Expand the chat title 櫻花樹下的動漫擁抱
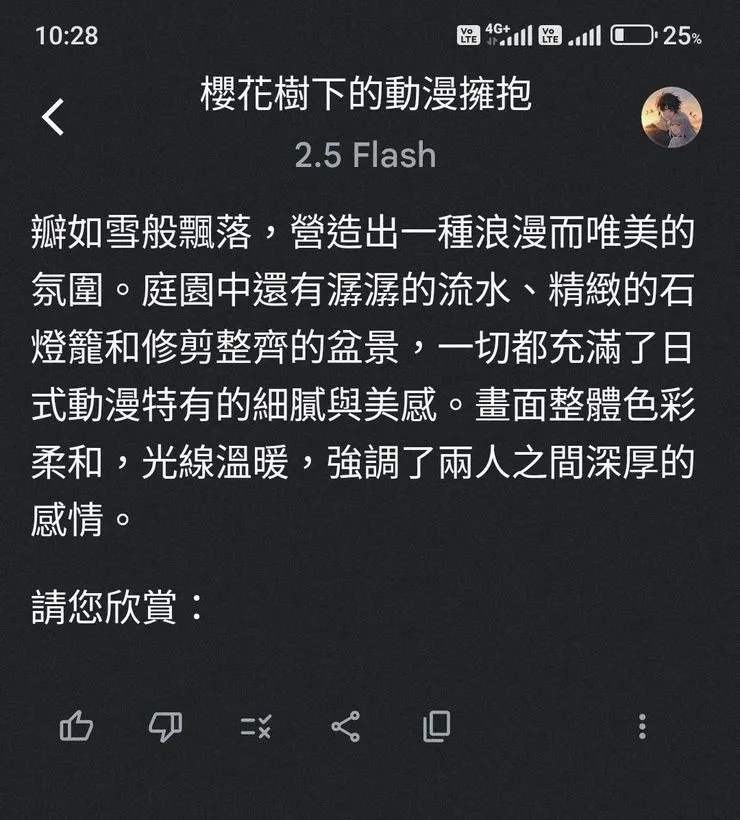 [x=364, y=94]
